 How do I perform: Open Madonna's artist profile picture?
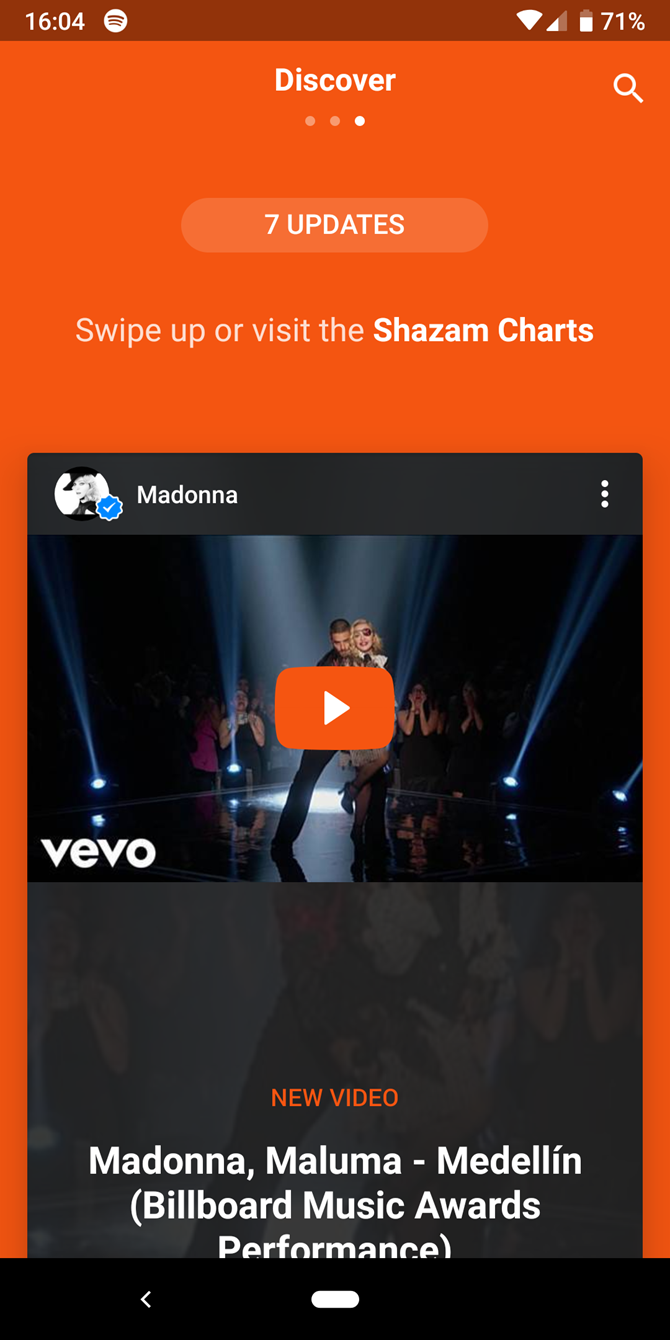[82, 494]
